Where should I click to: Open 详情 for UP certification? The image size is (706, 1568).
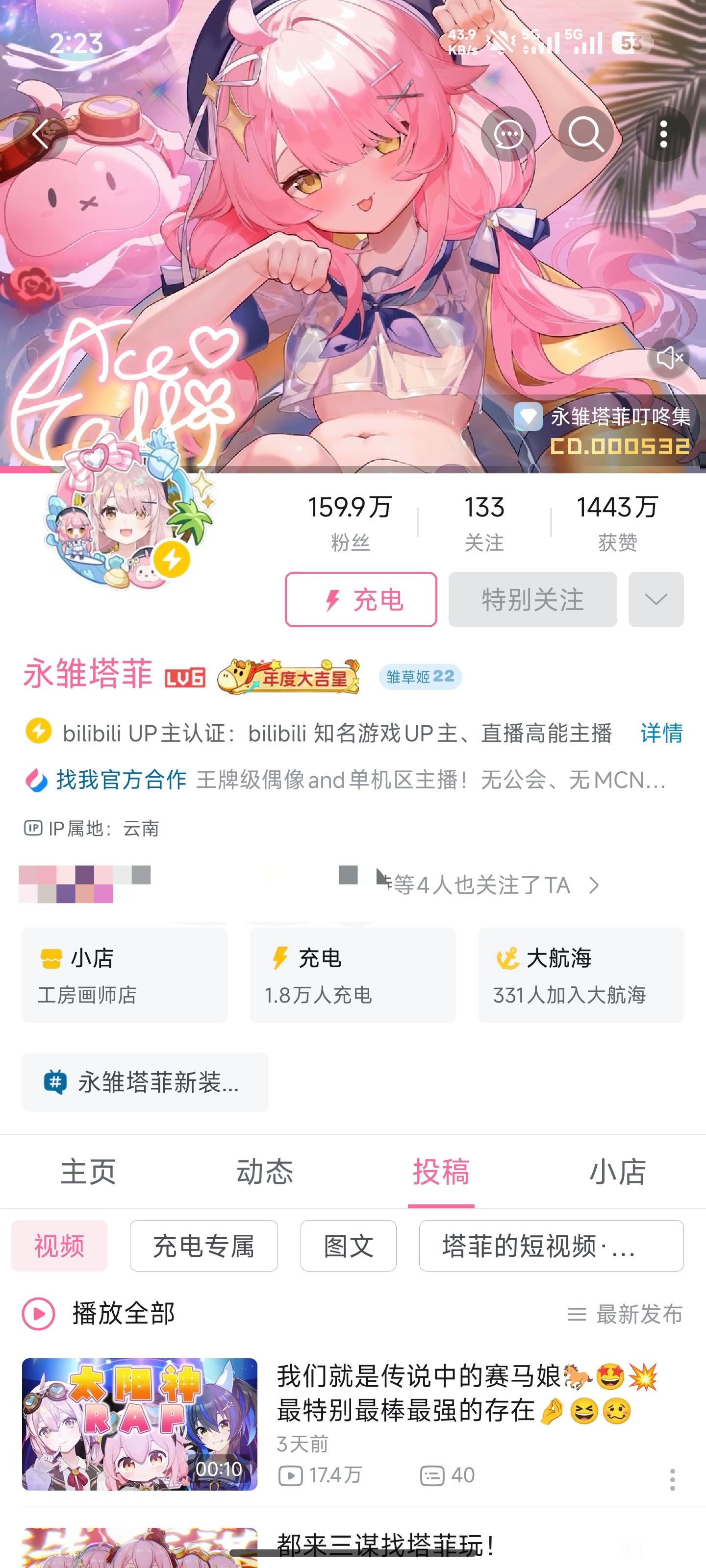[661, 733]
